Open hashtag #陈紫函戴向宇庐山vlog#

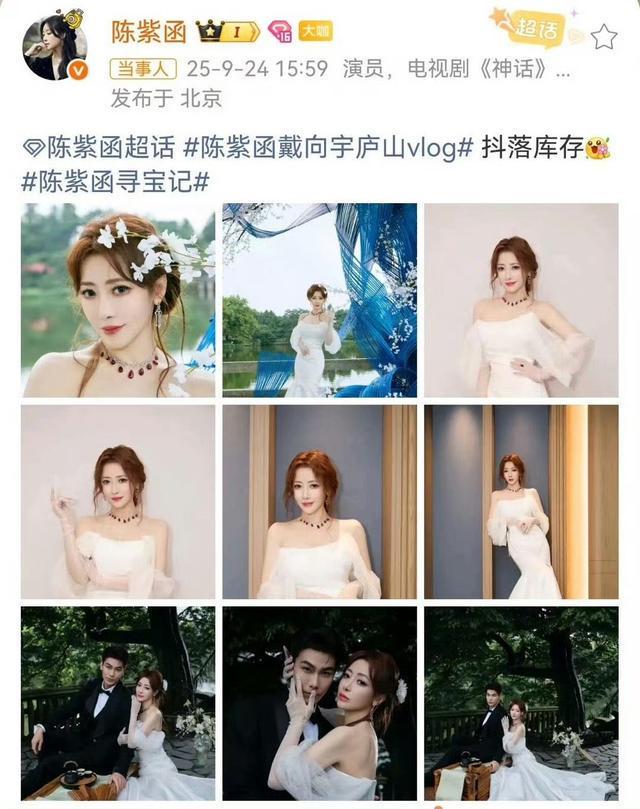pyautogui.click(x=330, y=147)
